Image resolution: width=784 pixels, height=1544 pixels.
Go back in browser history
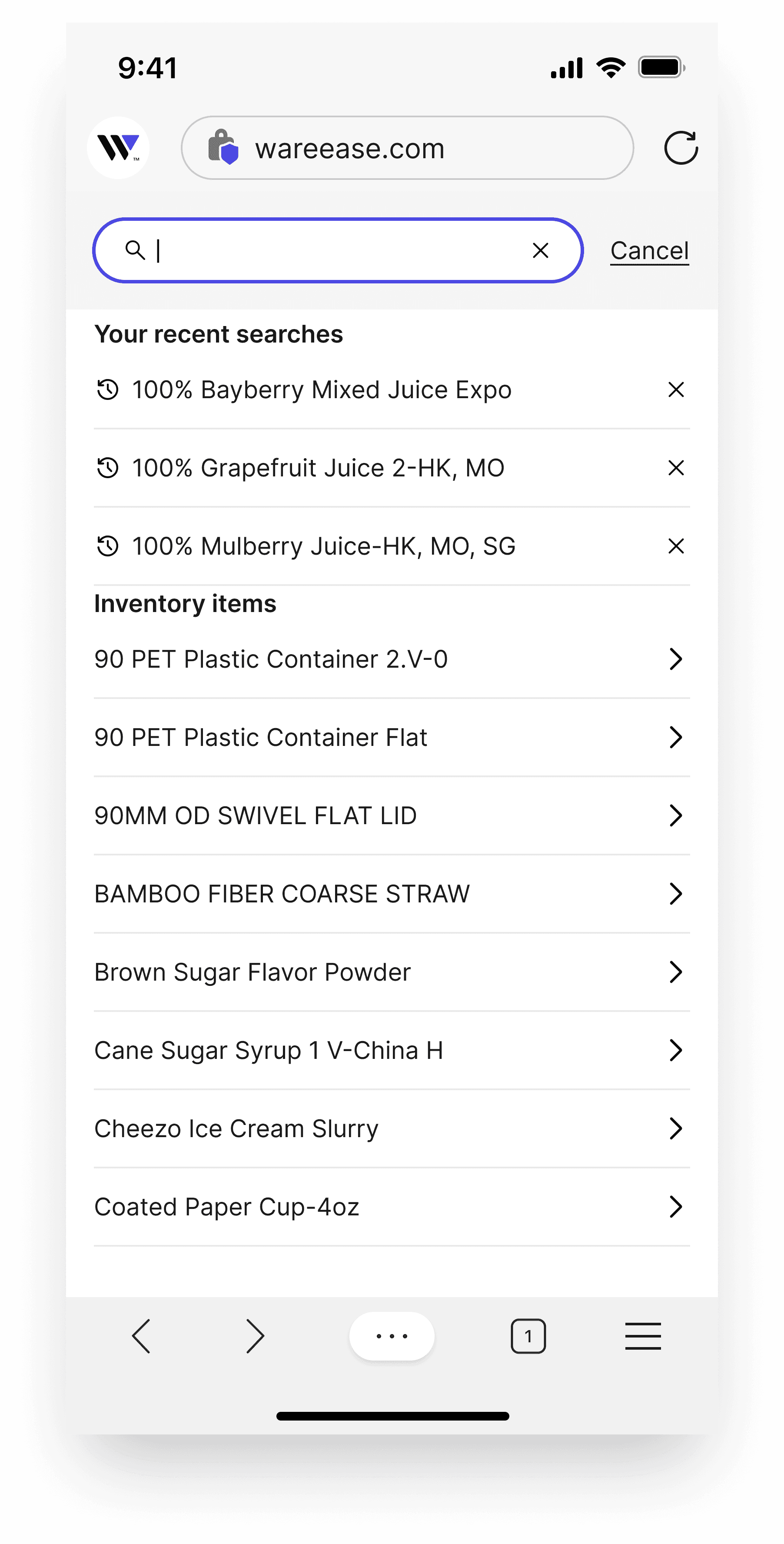(x=141, y=1336)
